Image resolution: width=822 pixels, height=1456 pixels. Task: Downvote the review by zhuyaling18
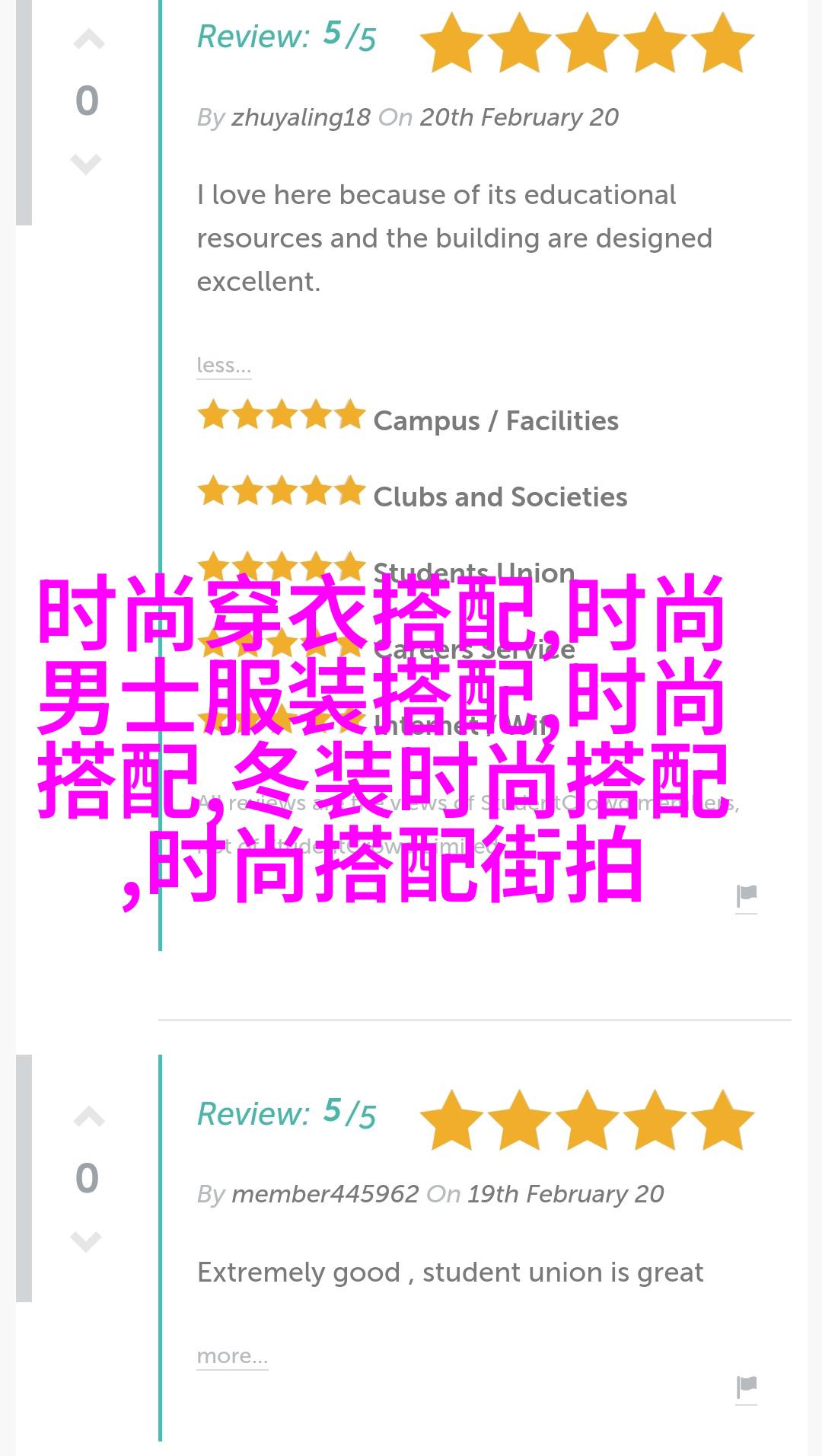[x=86, y=163]
